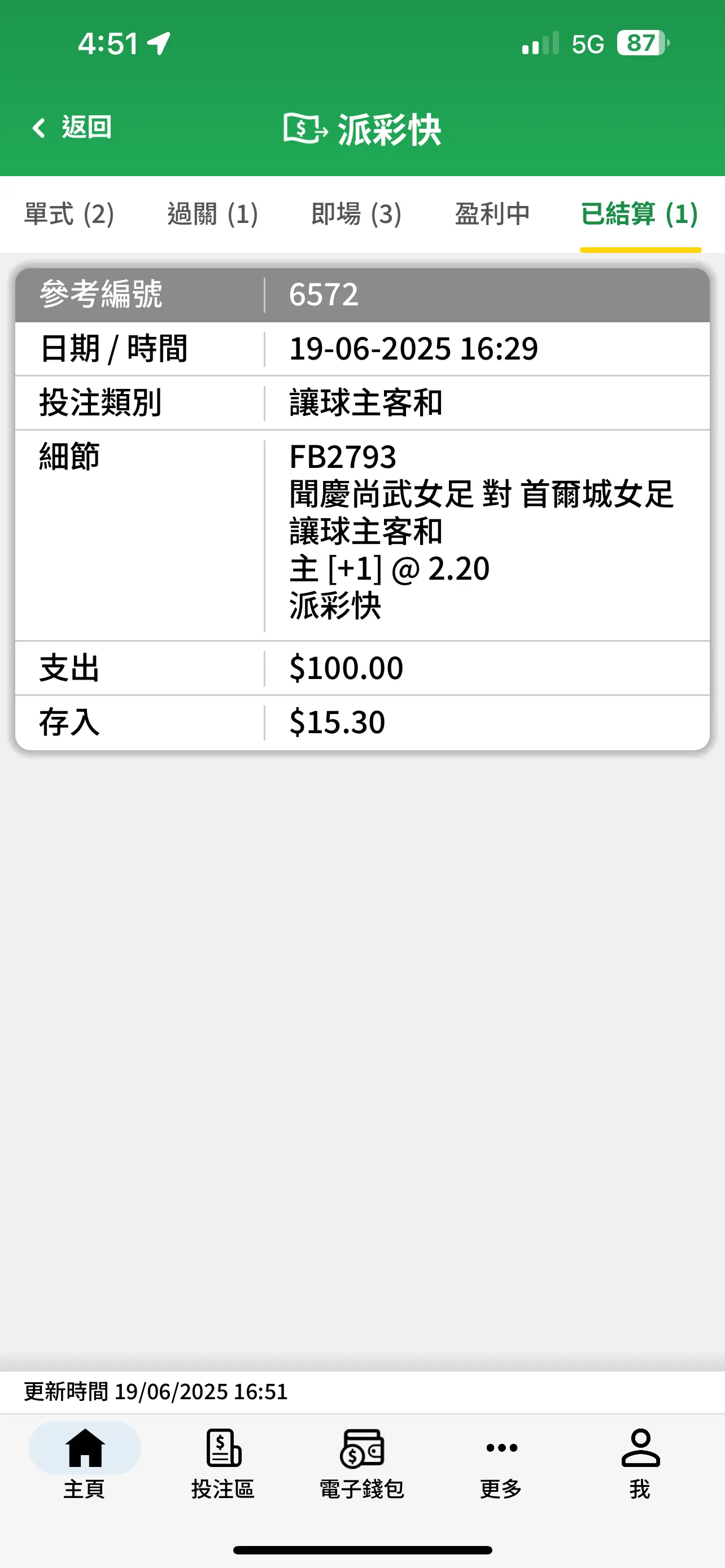Show the 盈利中 tab
Viewport: 725px width, 1568px height.
[492, 214]
